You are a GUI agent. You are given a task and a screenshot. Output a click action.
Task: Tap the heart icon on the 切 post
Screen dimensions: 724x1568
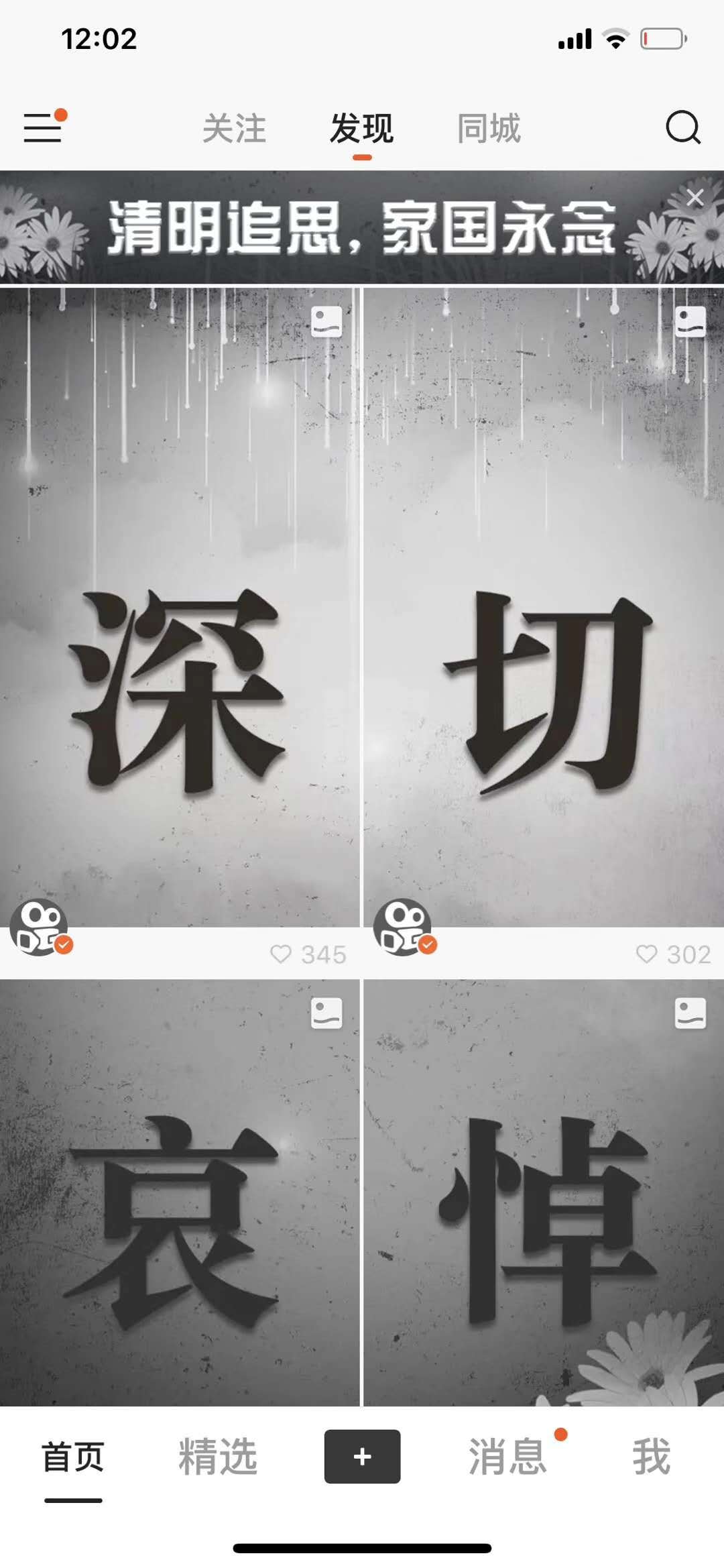point(646,954)
